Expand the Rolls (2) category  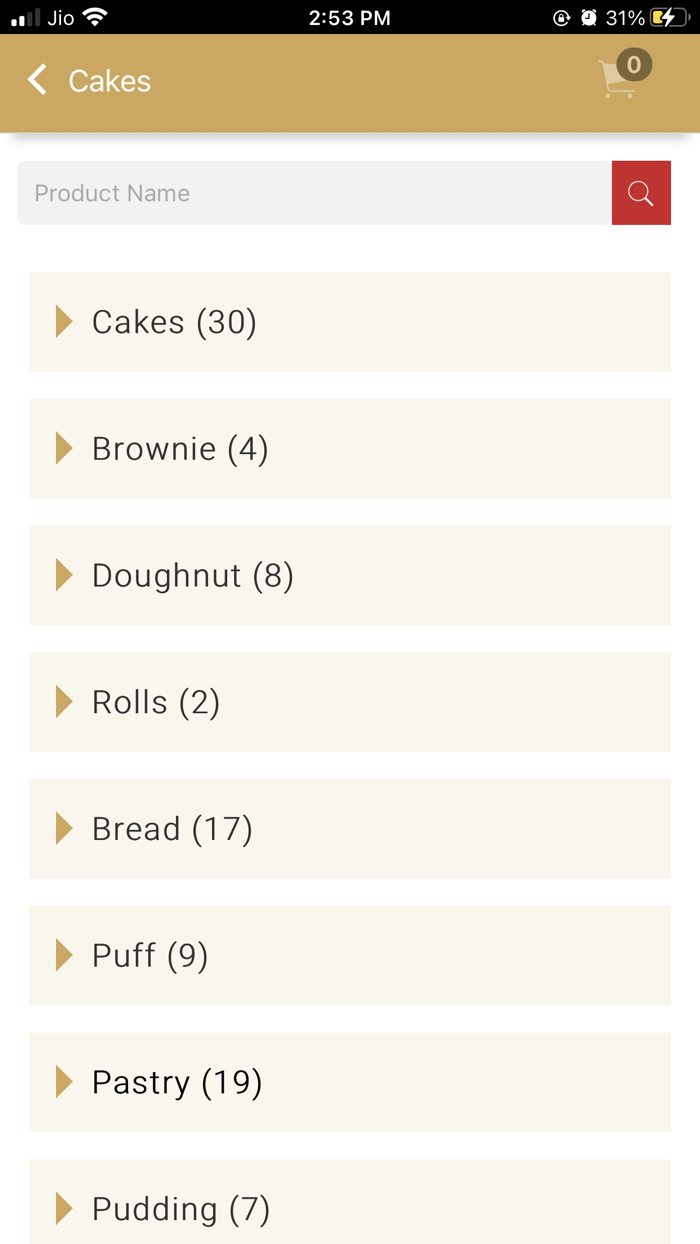349,702
